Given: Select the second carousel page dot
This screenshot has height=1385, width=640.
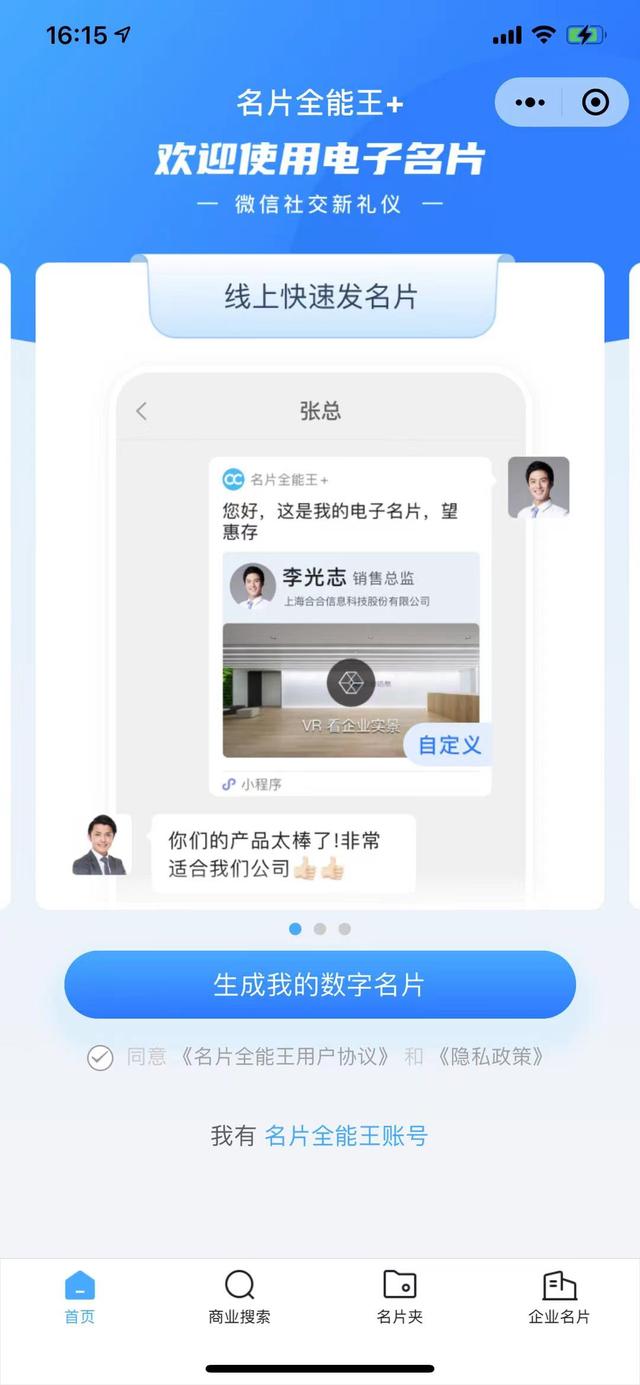Looking at the screenshot, I should pyautogui.click(x=320, y=929).
